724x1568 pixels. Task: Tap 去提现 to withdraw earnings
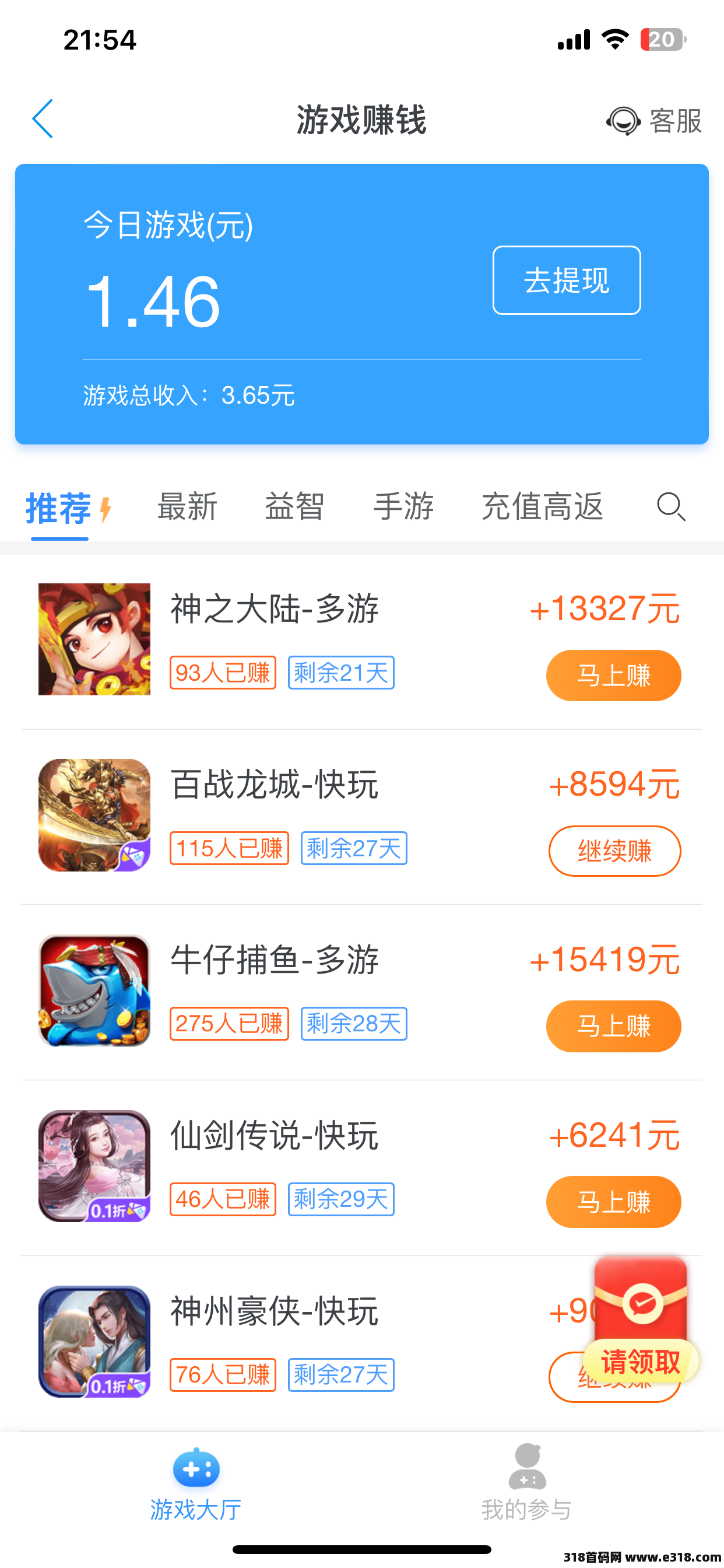pyautogui.click(x=566, y=281)
